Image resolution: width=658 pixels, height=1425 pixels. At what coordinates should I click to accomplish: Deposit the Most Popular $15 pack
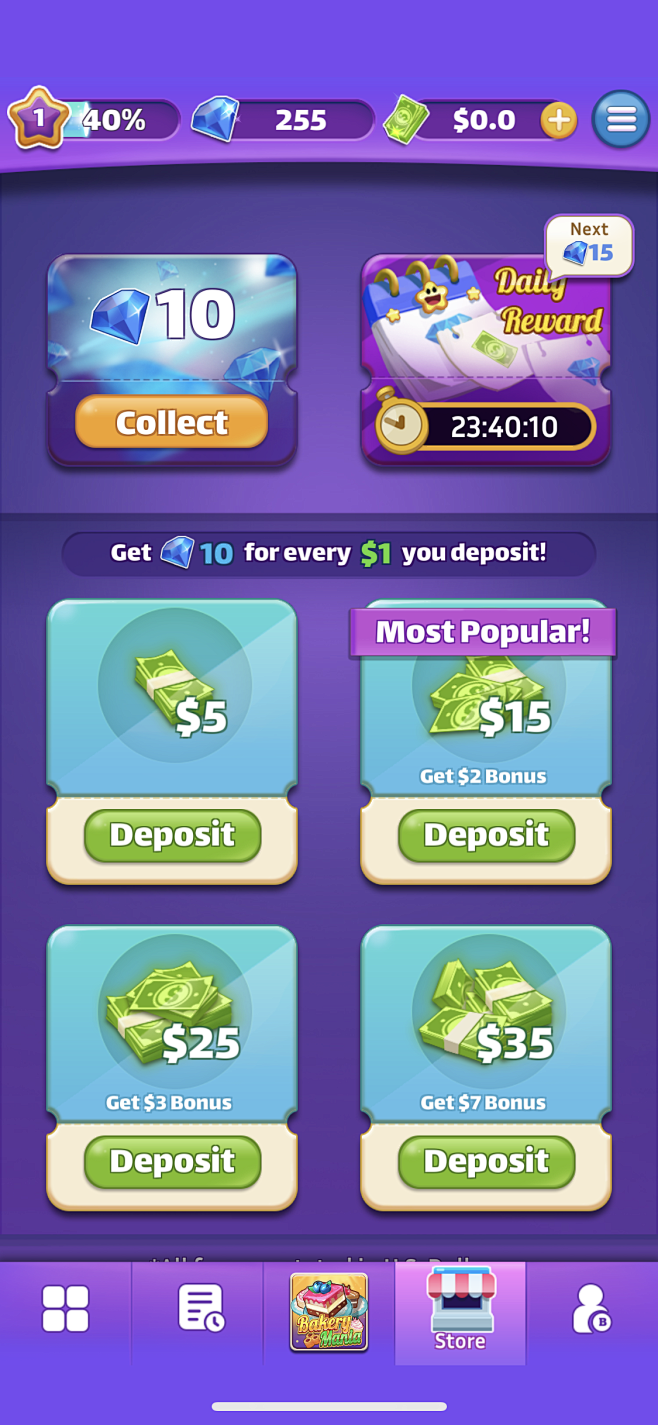[x=486, y=835]
